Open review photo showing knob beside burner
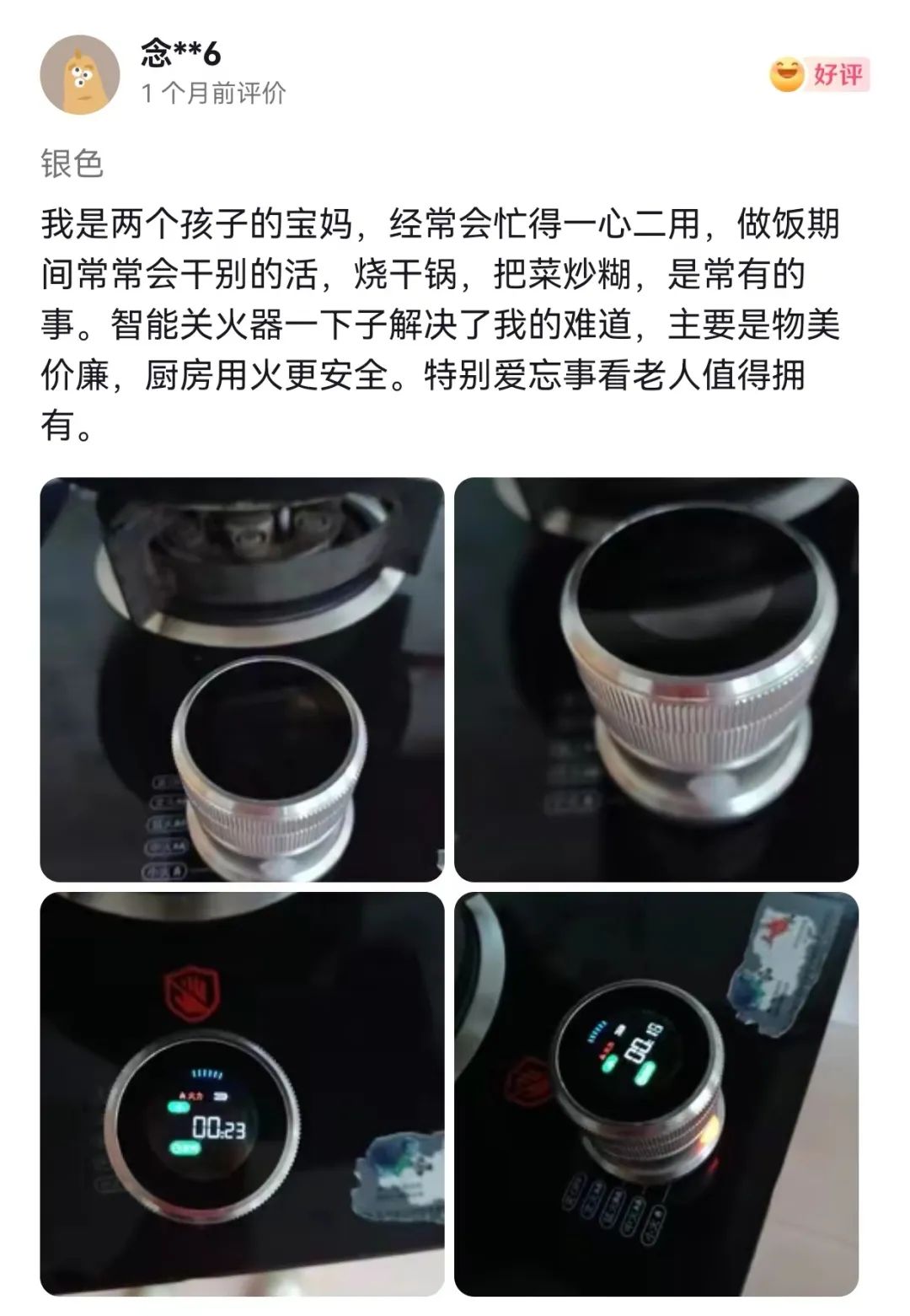 point(242,679)
